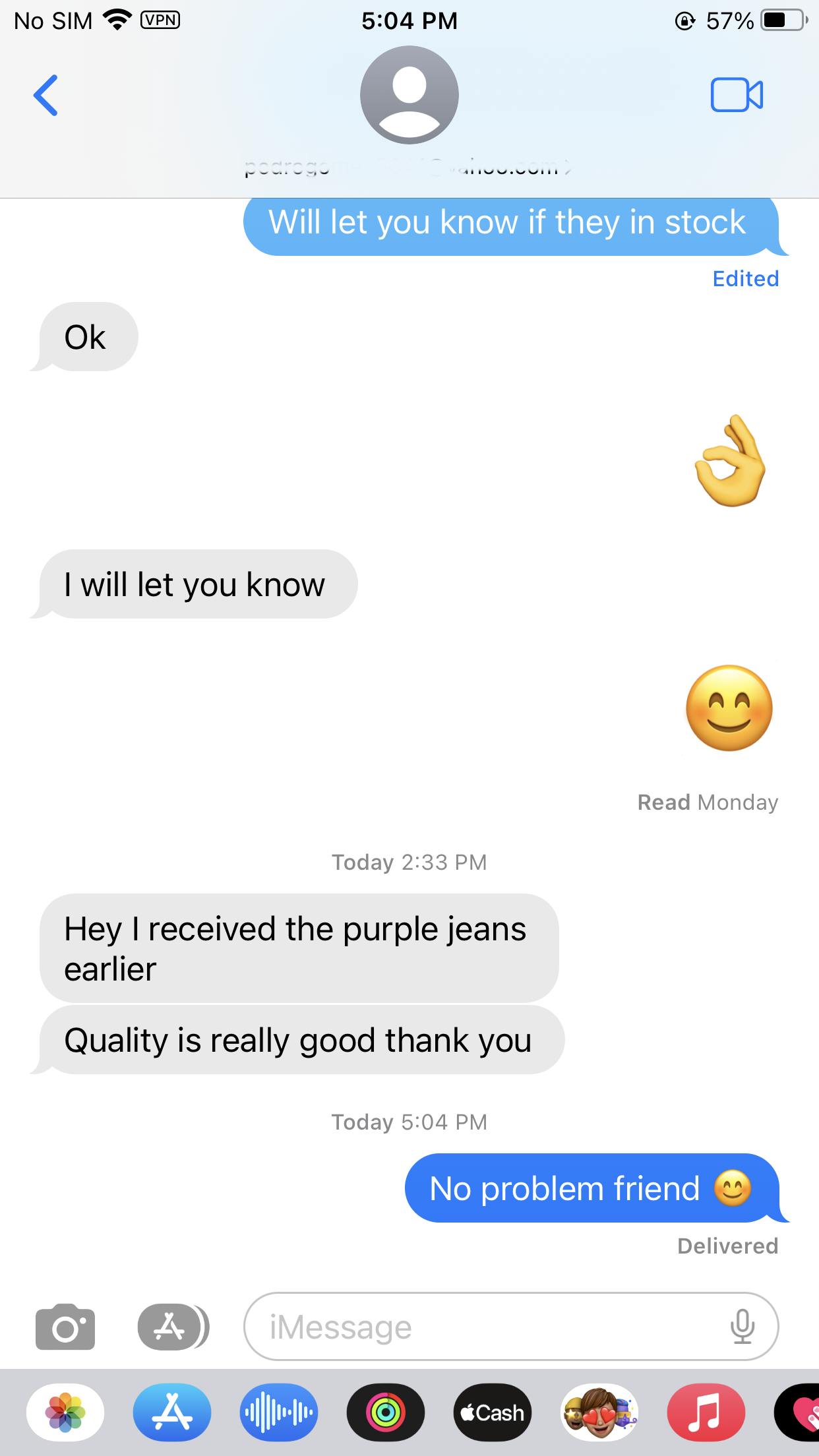Open the App Store for iMessage
Screen dimensions: 819x1456
click(x=172, y=1412)
